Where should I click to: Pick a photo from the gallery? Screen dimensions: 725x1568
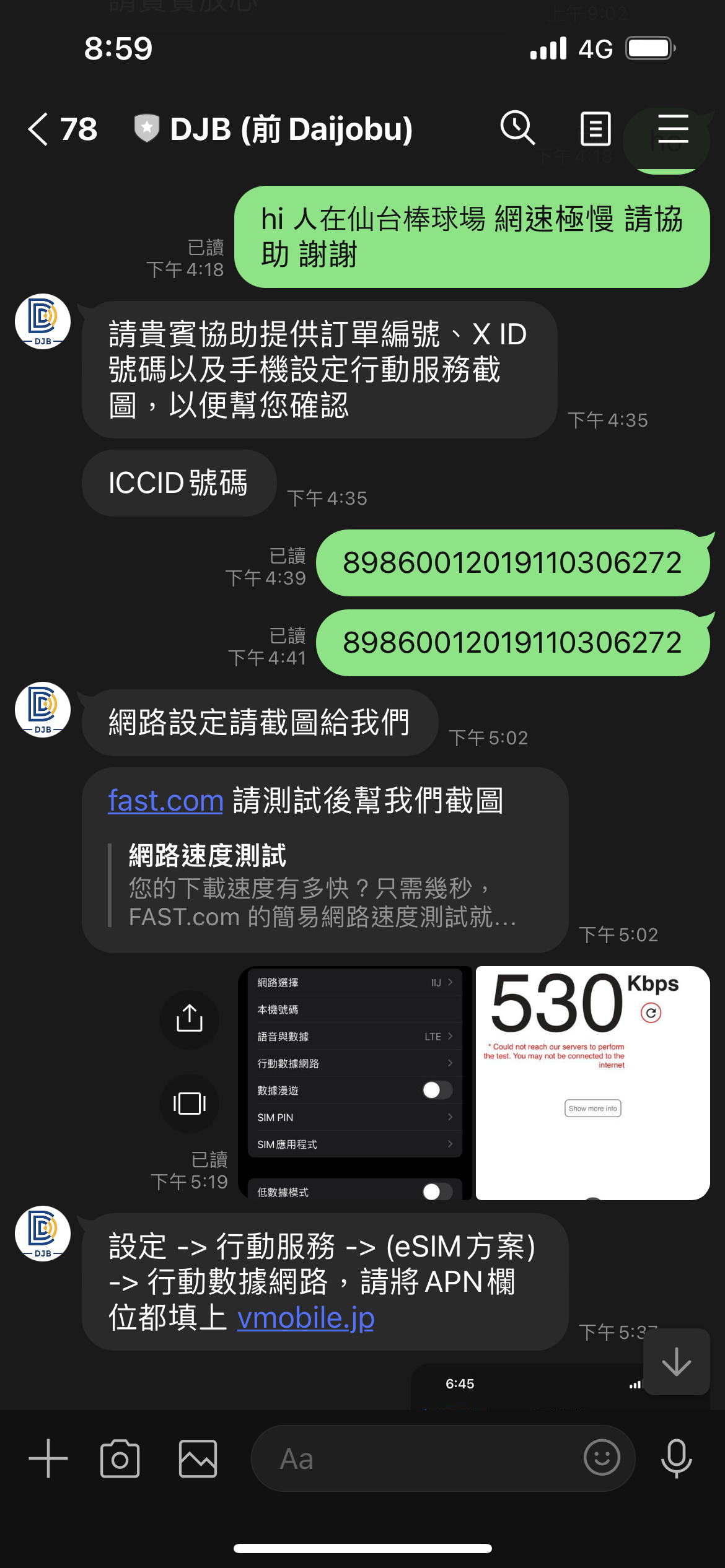pyautogui.click(x=198, y=1458)
